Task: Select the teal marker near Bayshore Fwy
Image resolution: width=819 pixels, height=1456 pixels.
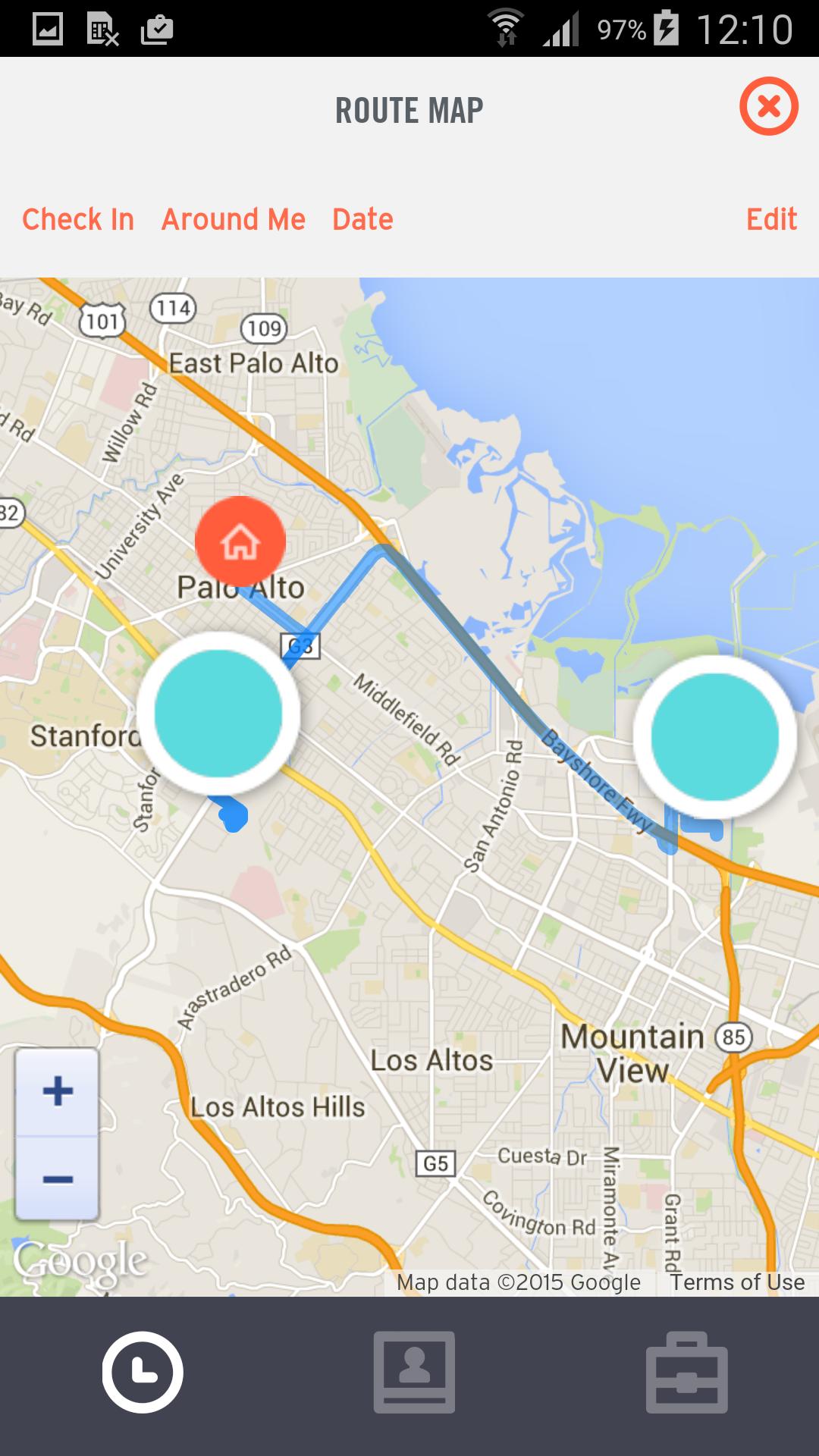Action: tap(714, 736)
